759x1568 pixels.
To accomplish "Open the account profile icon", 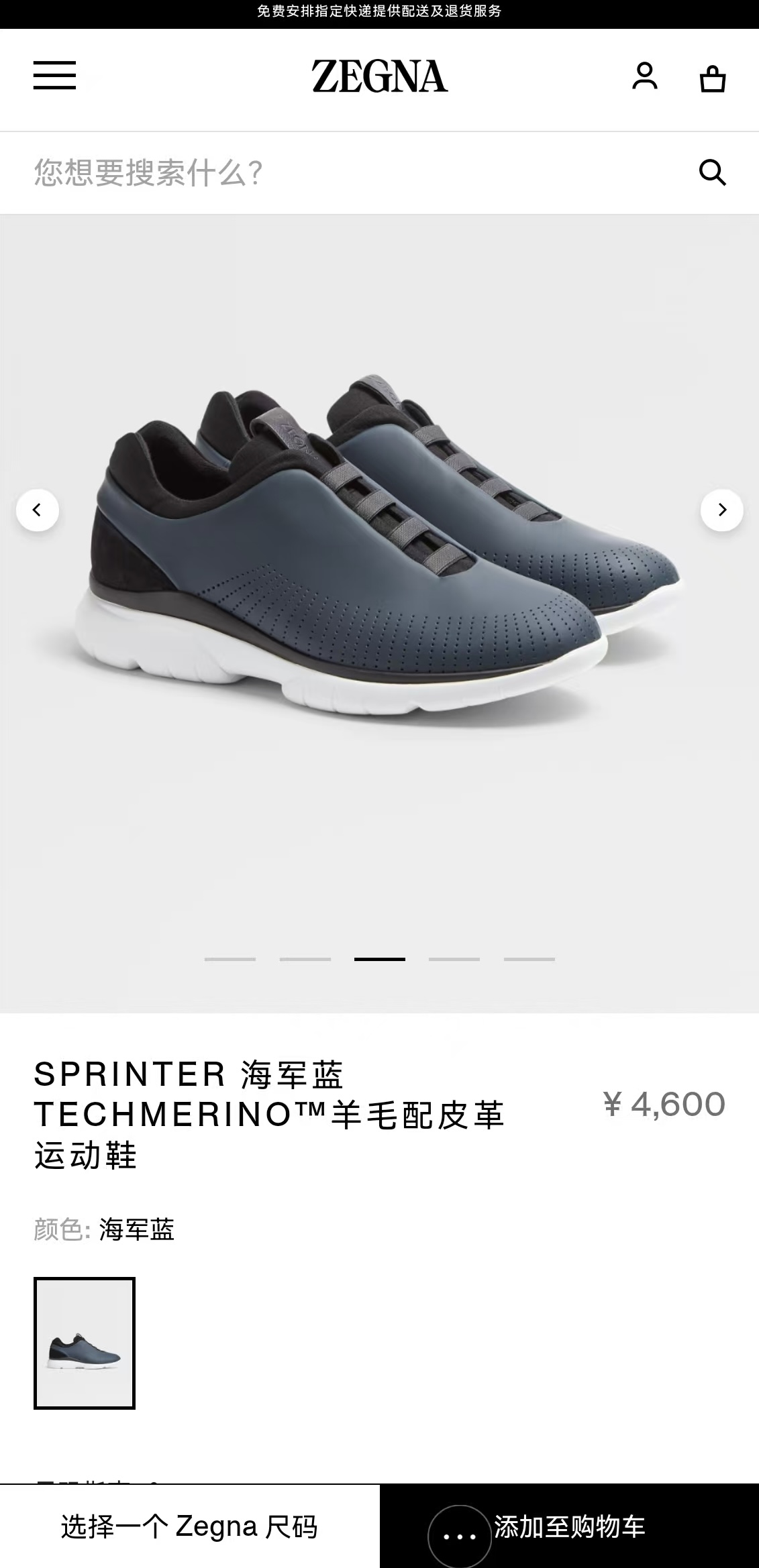I will 645,76.
